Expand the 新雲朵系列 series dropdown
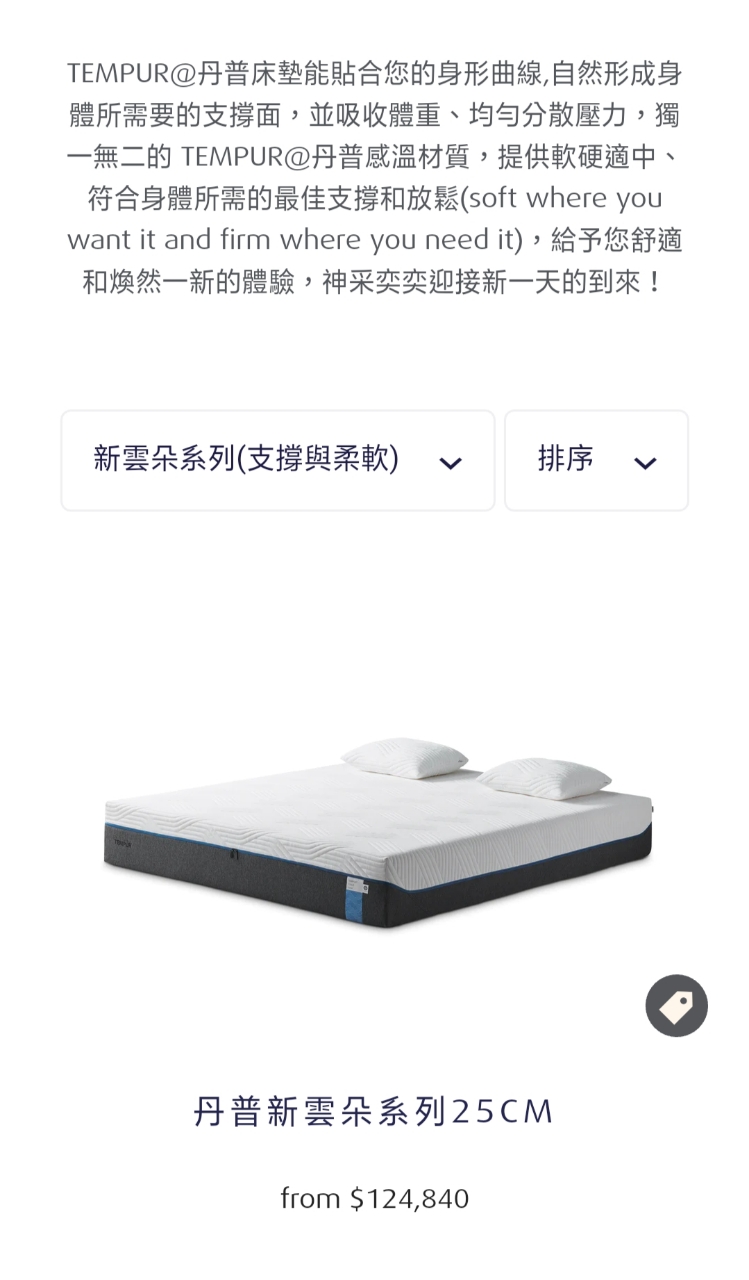The image size is (749, 1280). tap(277, 460)
